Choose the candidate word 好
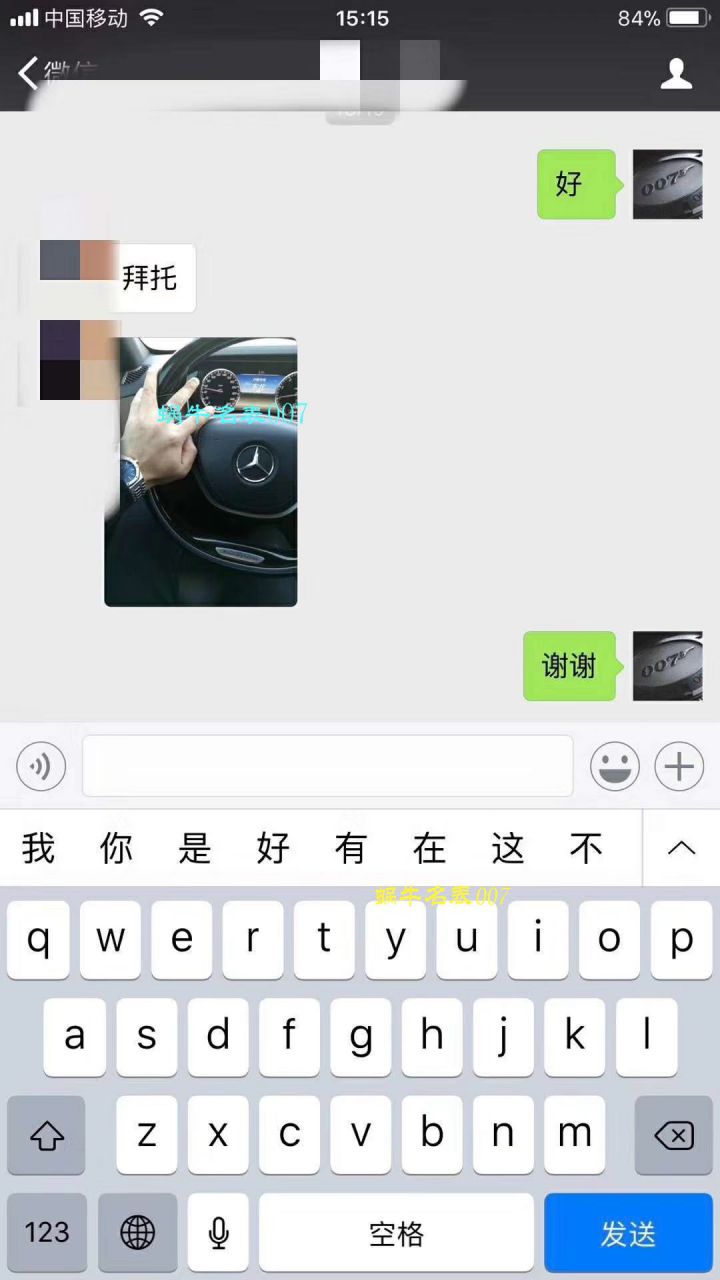720x1280 pixels. pos(273,848)
